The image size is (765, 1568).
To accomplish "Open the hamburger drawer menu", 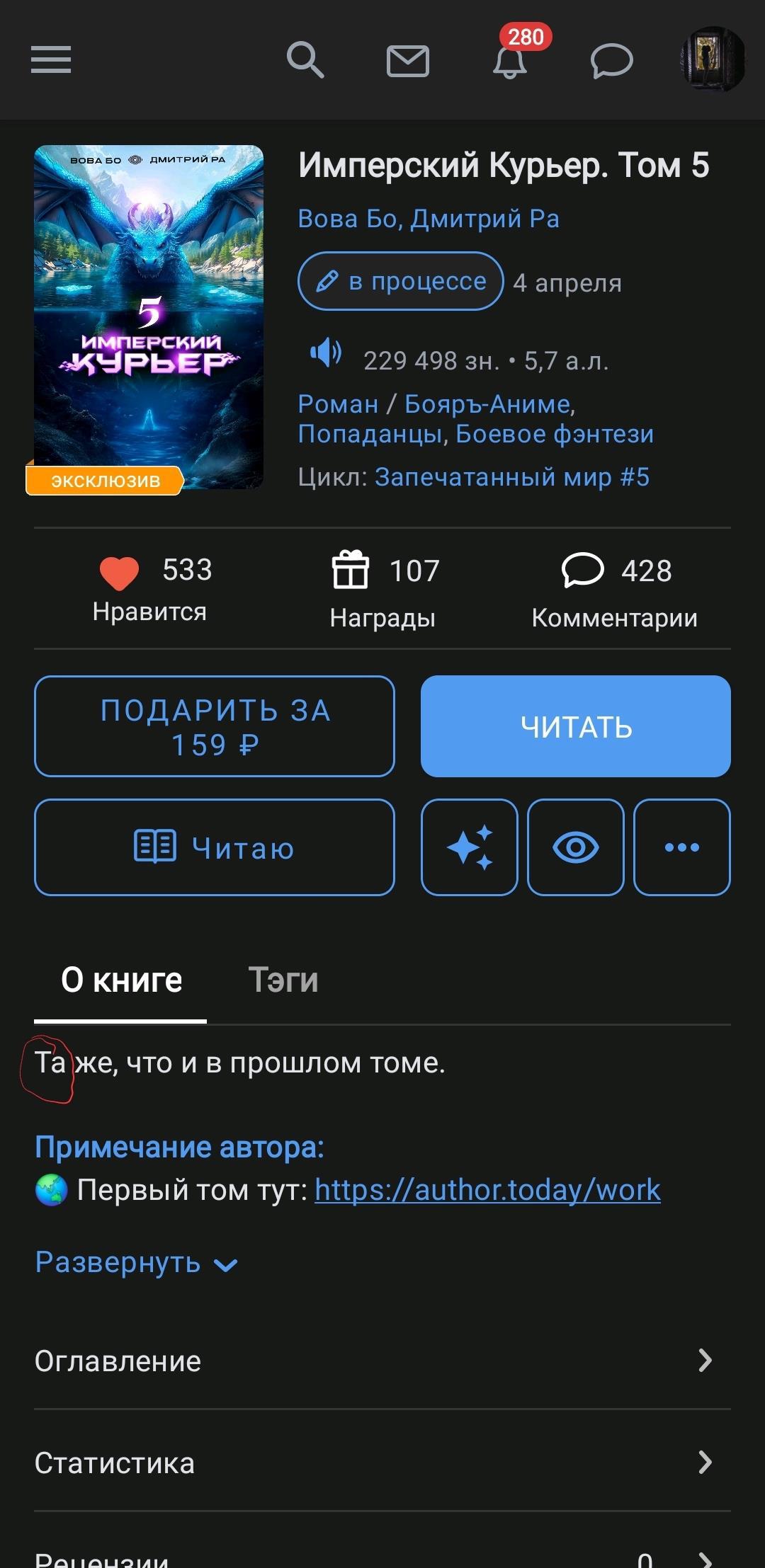I will (51, 59).
